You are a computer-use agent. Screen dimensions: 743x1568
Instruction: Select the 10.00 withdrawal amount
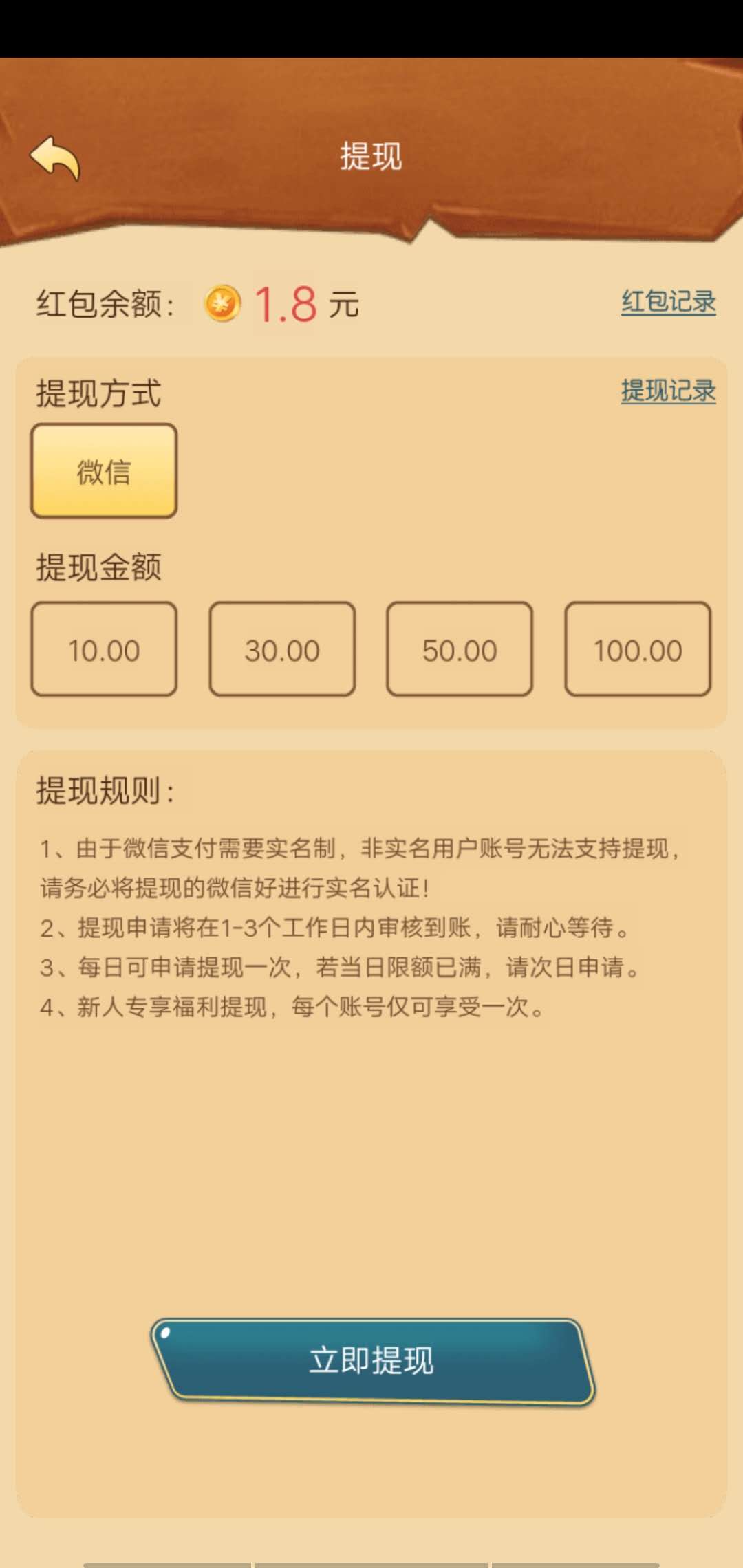click(103, 649)
